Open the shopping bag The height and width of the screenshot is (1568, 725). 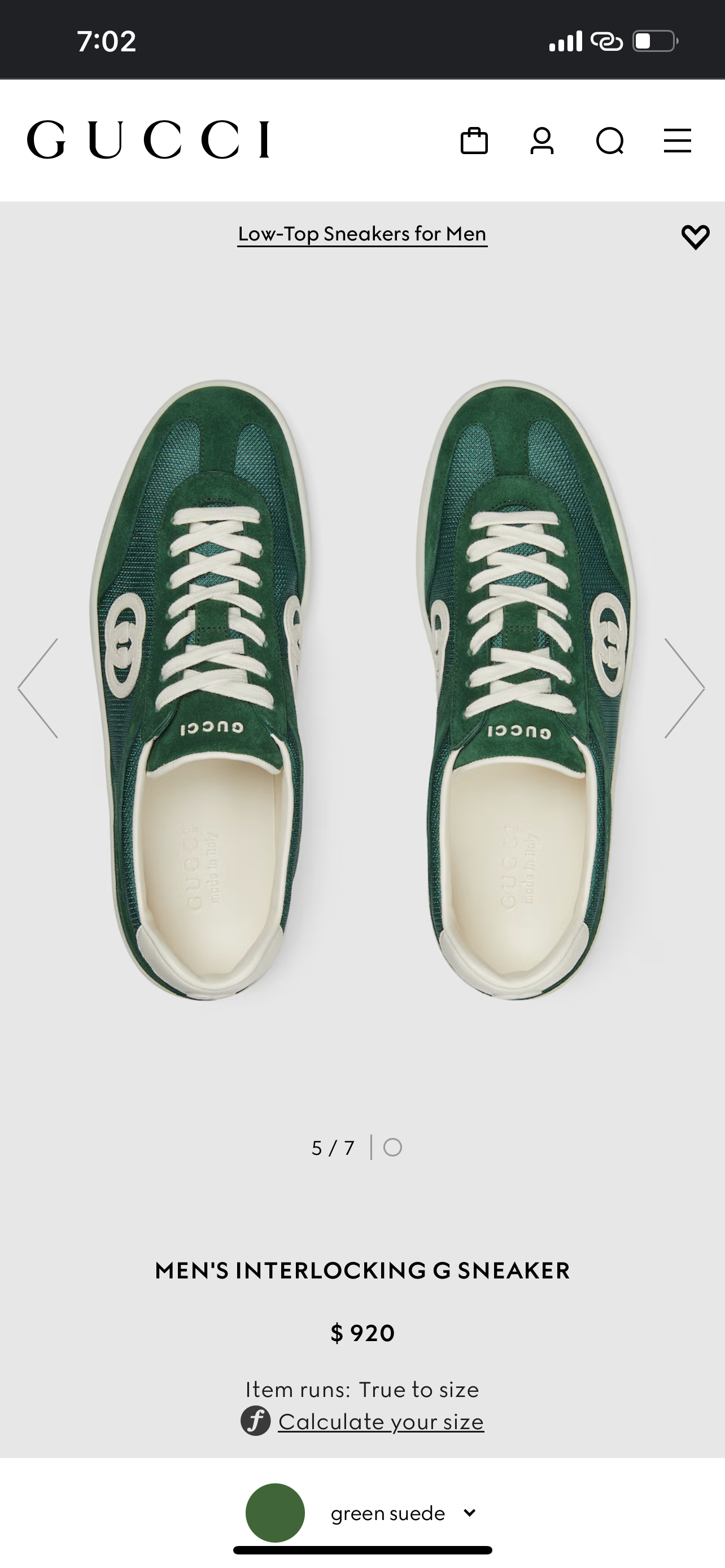coord(474,141)
